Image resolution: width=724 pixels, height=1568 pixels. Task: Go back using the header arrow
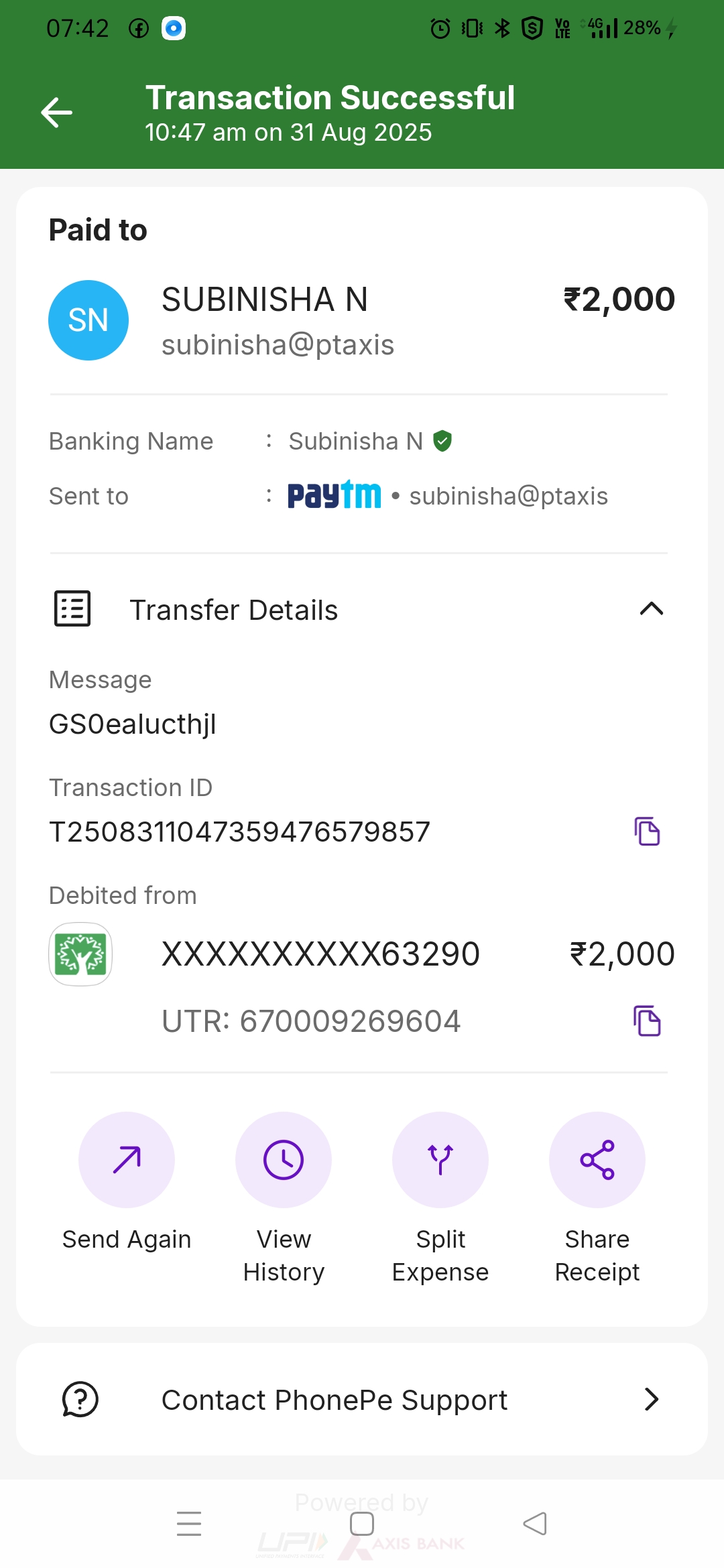[57, 112]
